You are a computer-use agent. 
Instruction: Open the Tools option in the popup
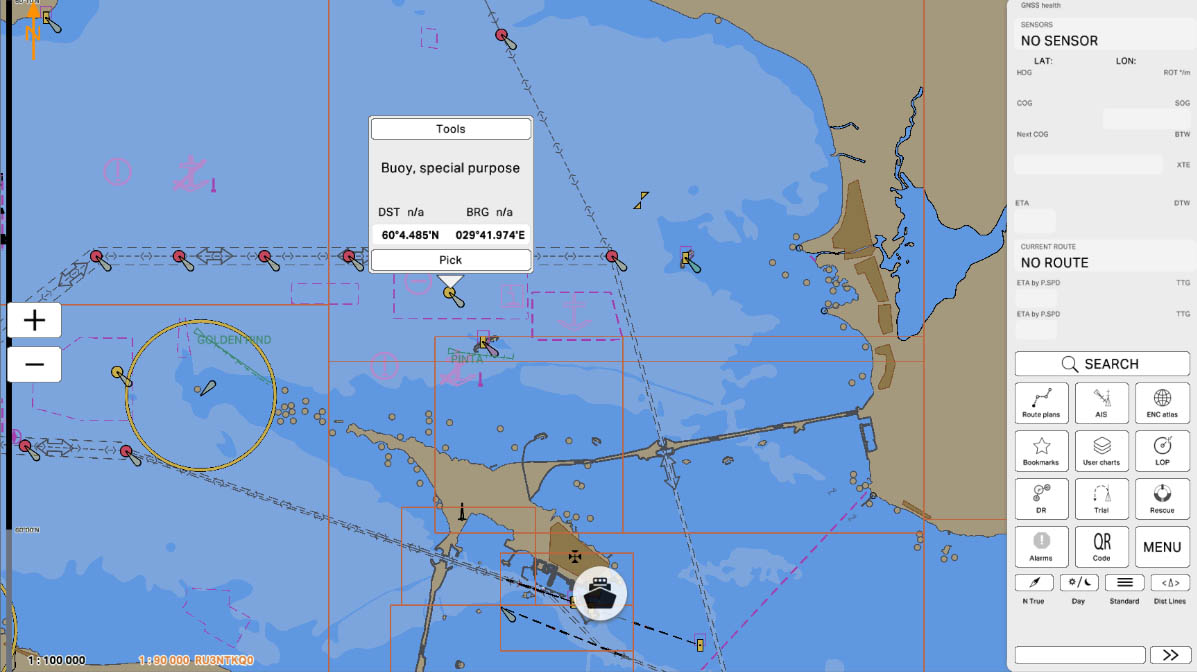[450, 129]
